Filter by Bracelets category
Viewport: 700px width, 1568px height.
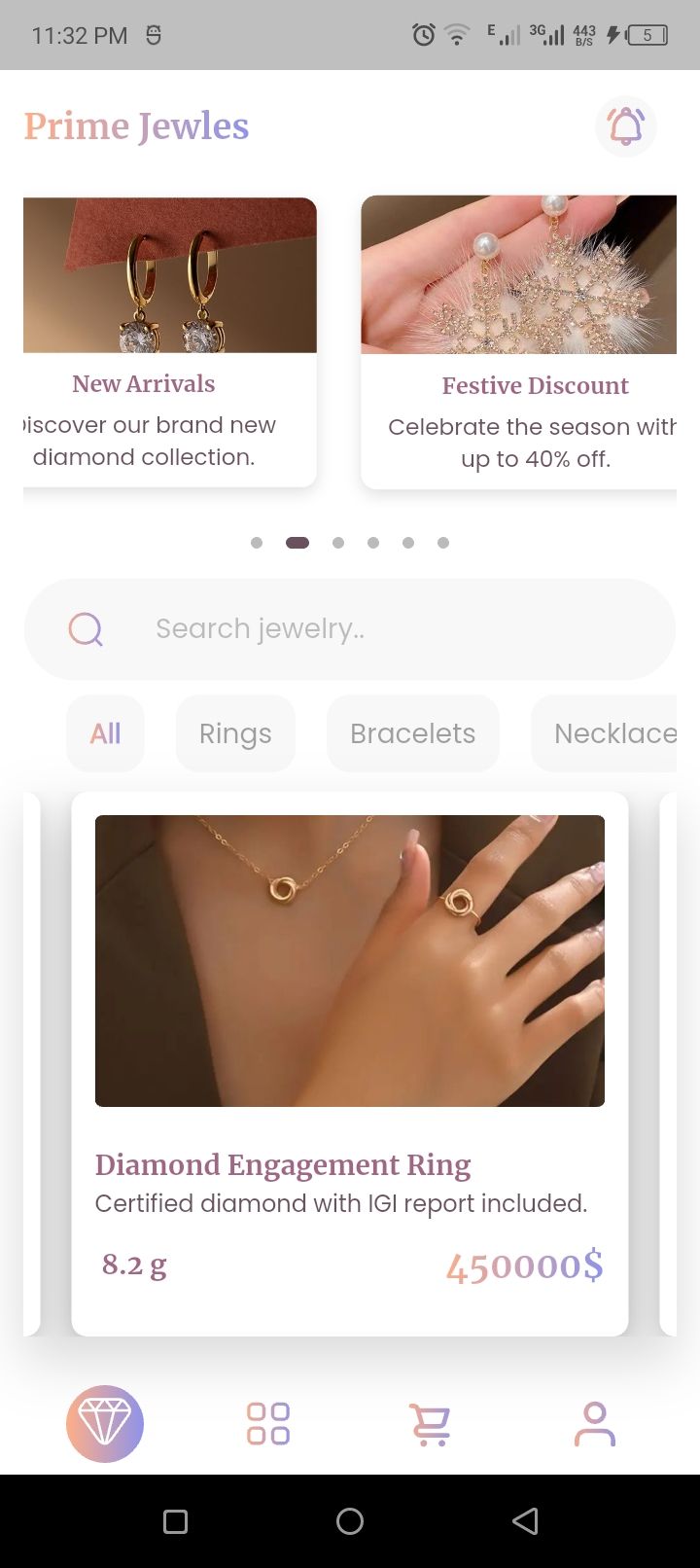(413, 733)
